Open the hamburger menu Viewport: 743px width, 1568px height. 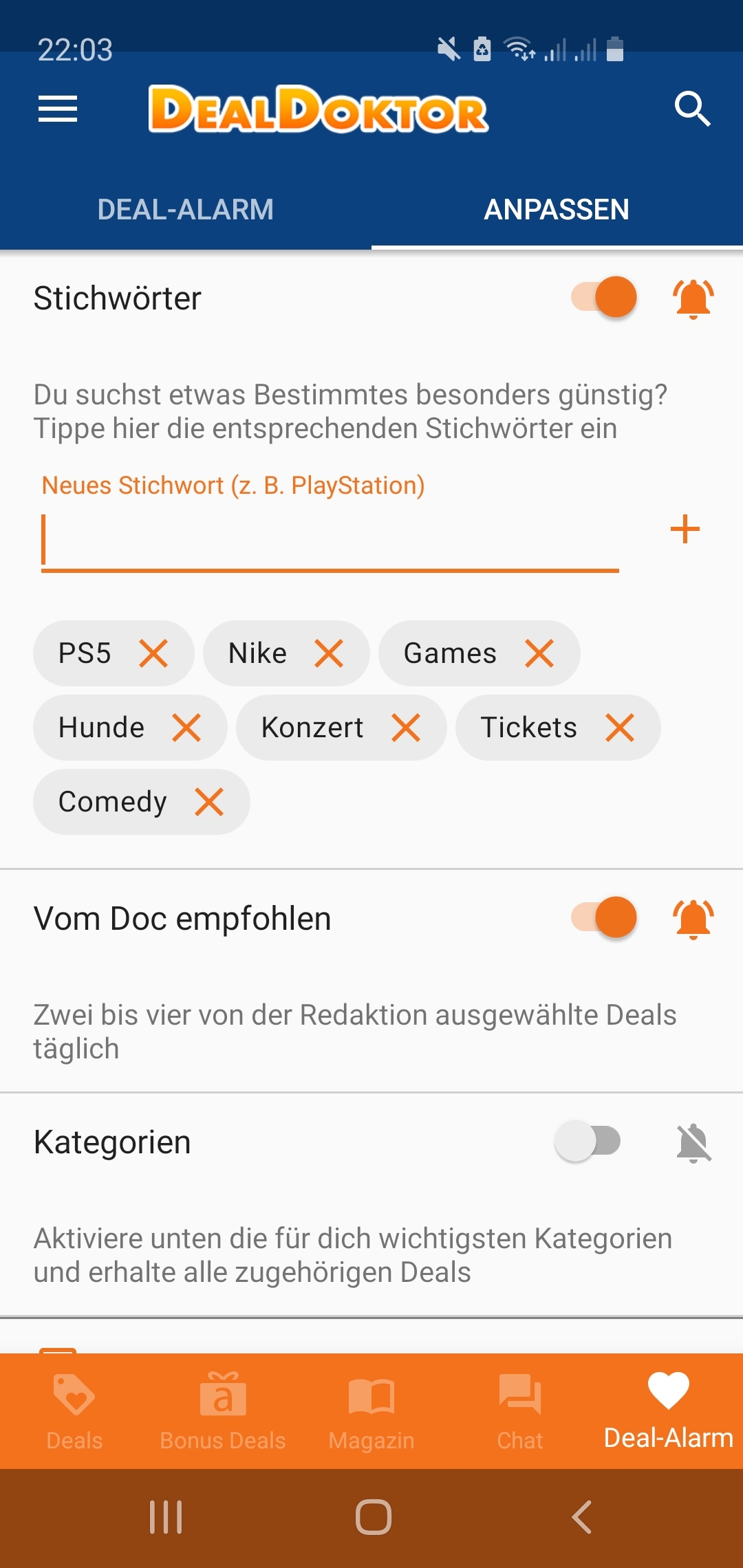click(x=58, y=109)
